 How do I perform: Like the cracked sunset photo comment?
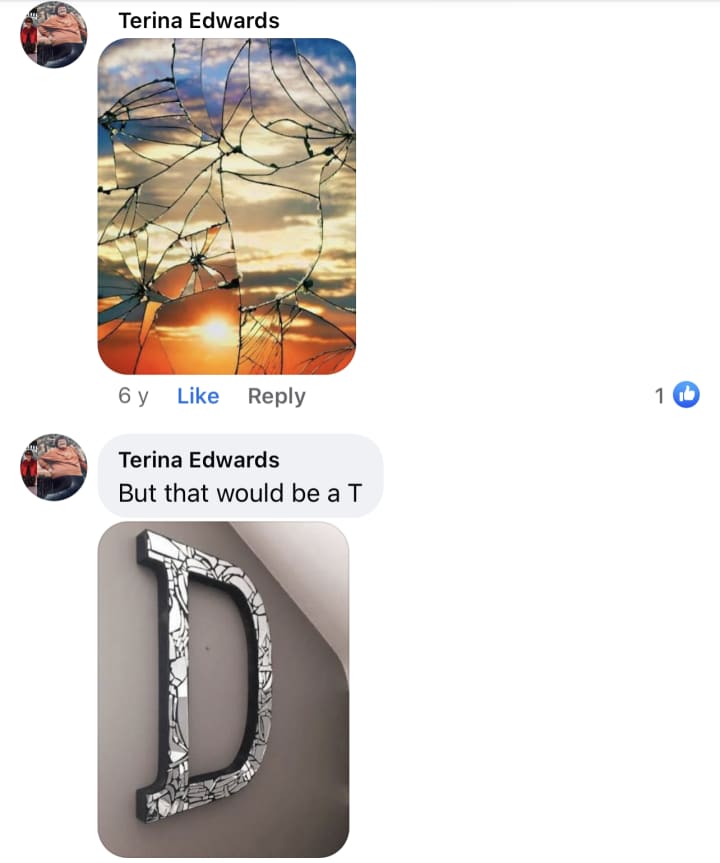198,396
